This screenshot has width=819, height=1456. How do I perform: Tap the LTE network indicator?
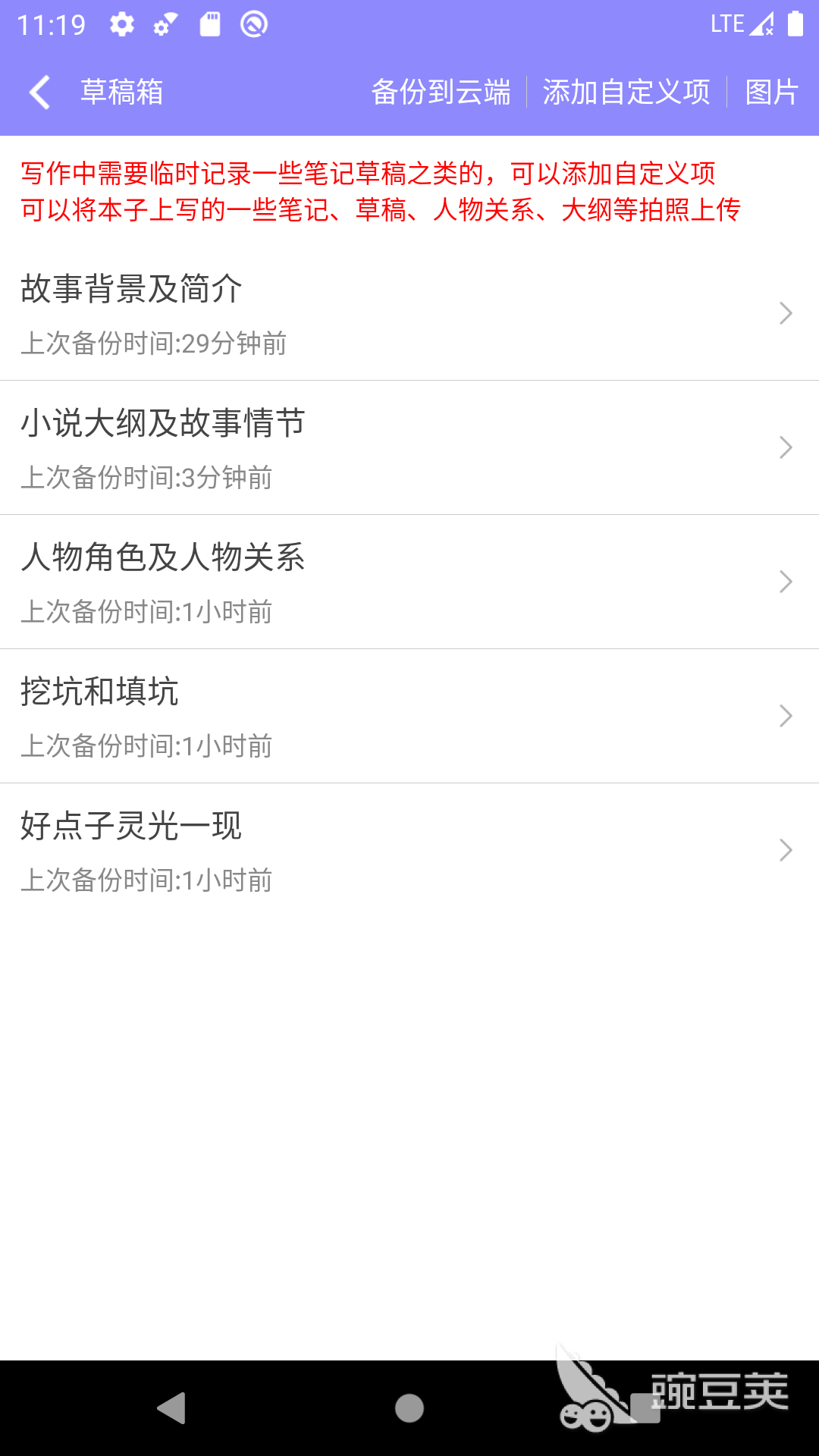[726, 23]
